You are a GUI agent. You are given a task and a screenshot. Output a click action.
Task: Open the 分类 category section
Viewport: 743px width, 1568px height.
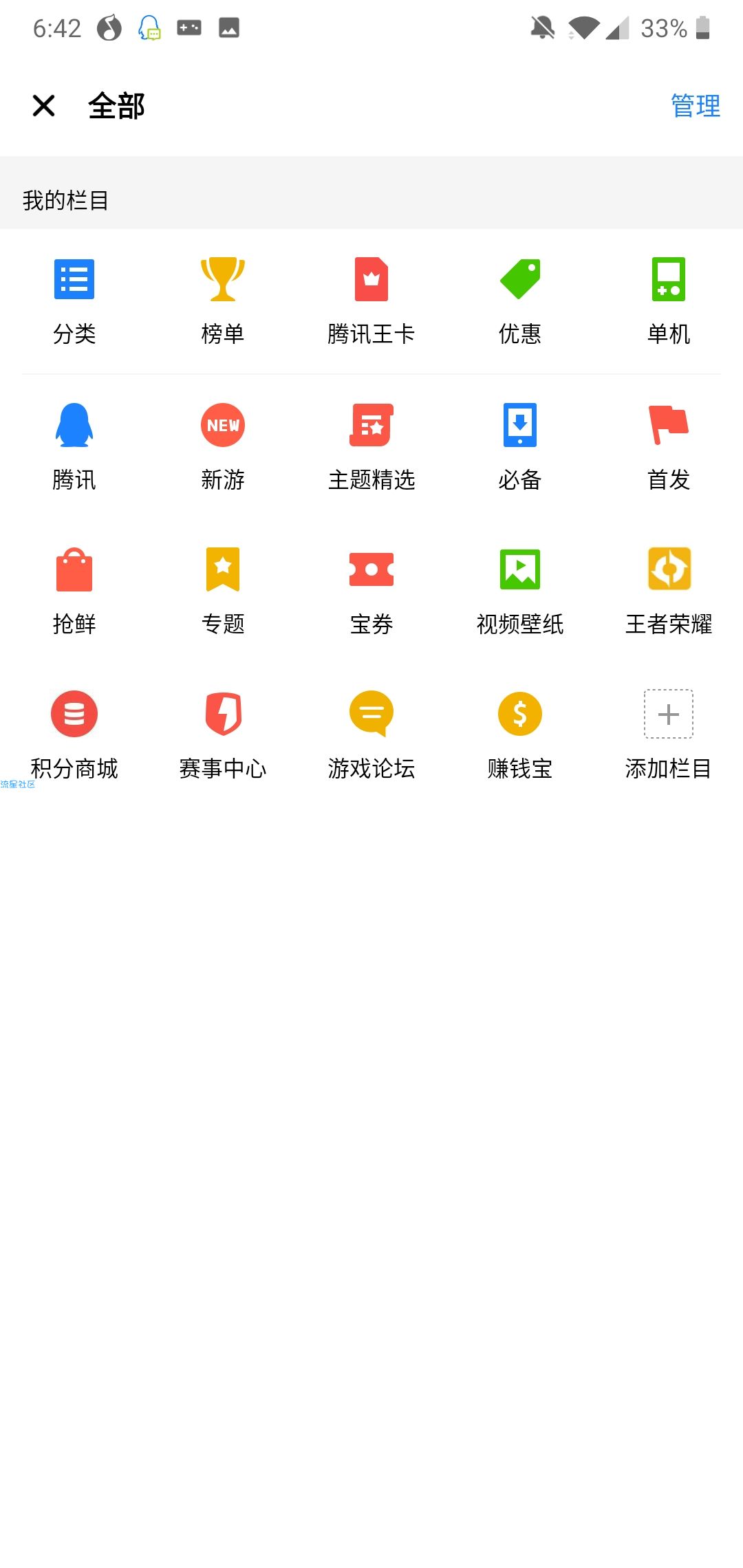pyautogui.click(x=74, y=301)
